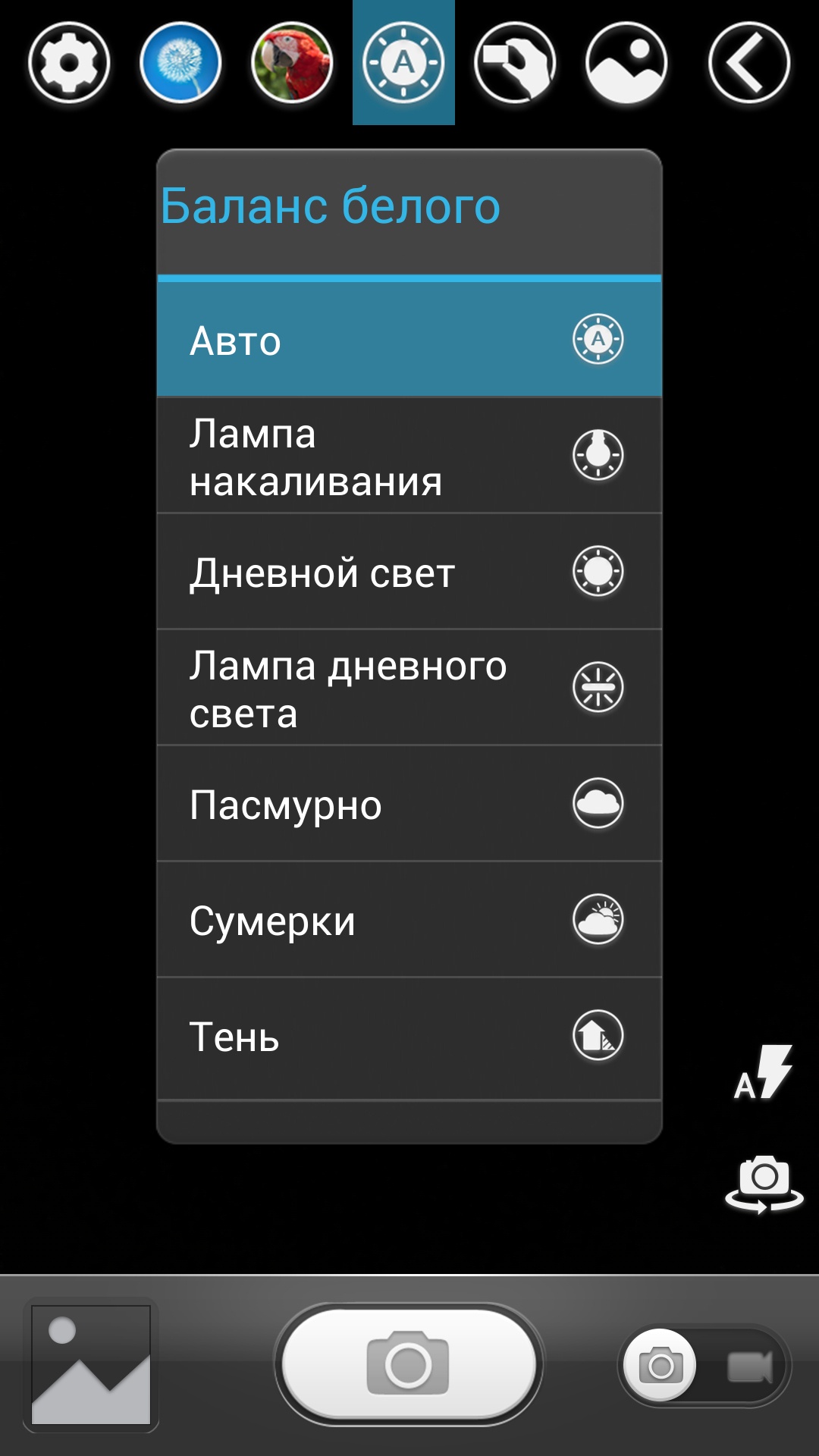Toggle the auto flash mode
Image resolution: width=819 pixels, height=1456 pixels.
764,1073
